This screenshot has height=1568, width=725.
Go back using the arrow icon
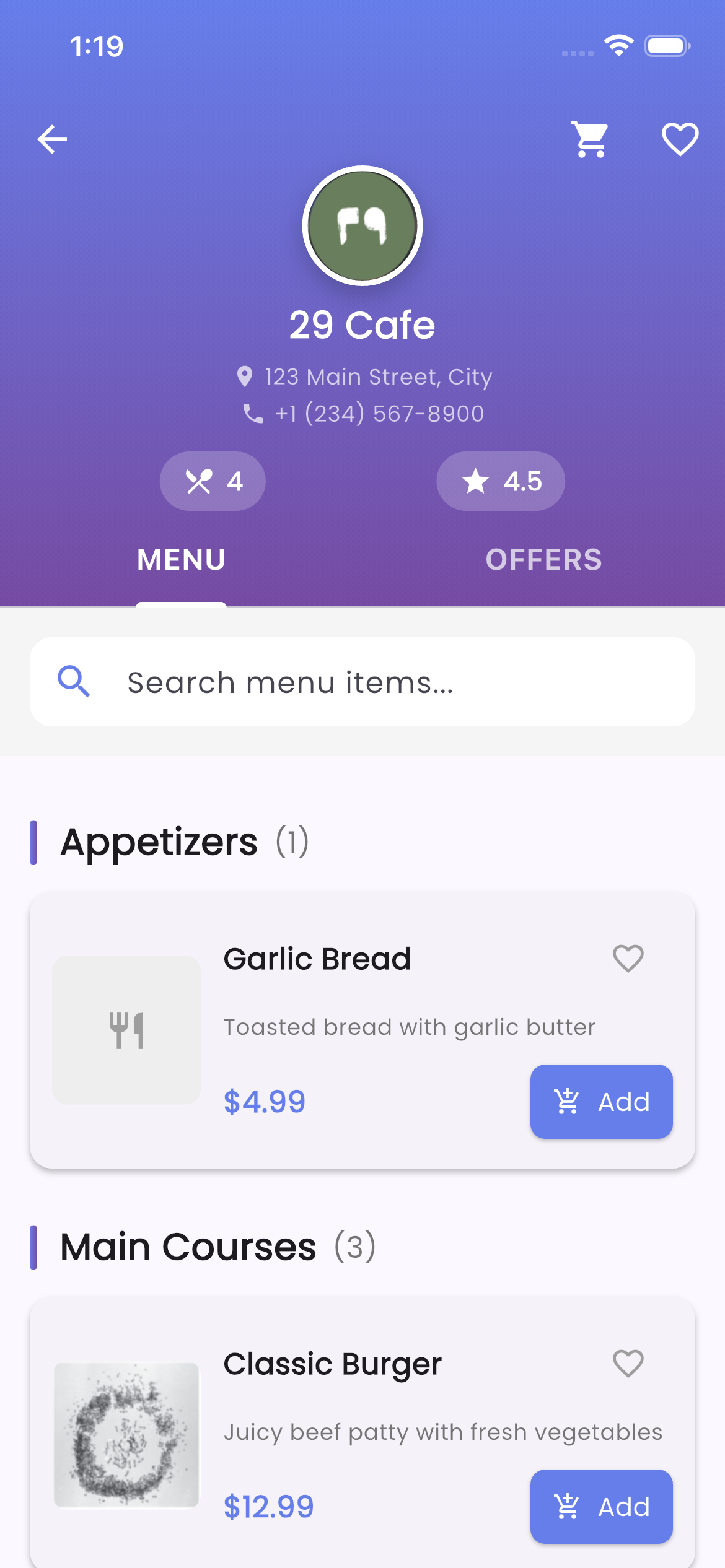pos(52,139)
